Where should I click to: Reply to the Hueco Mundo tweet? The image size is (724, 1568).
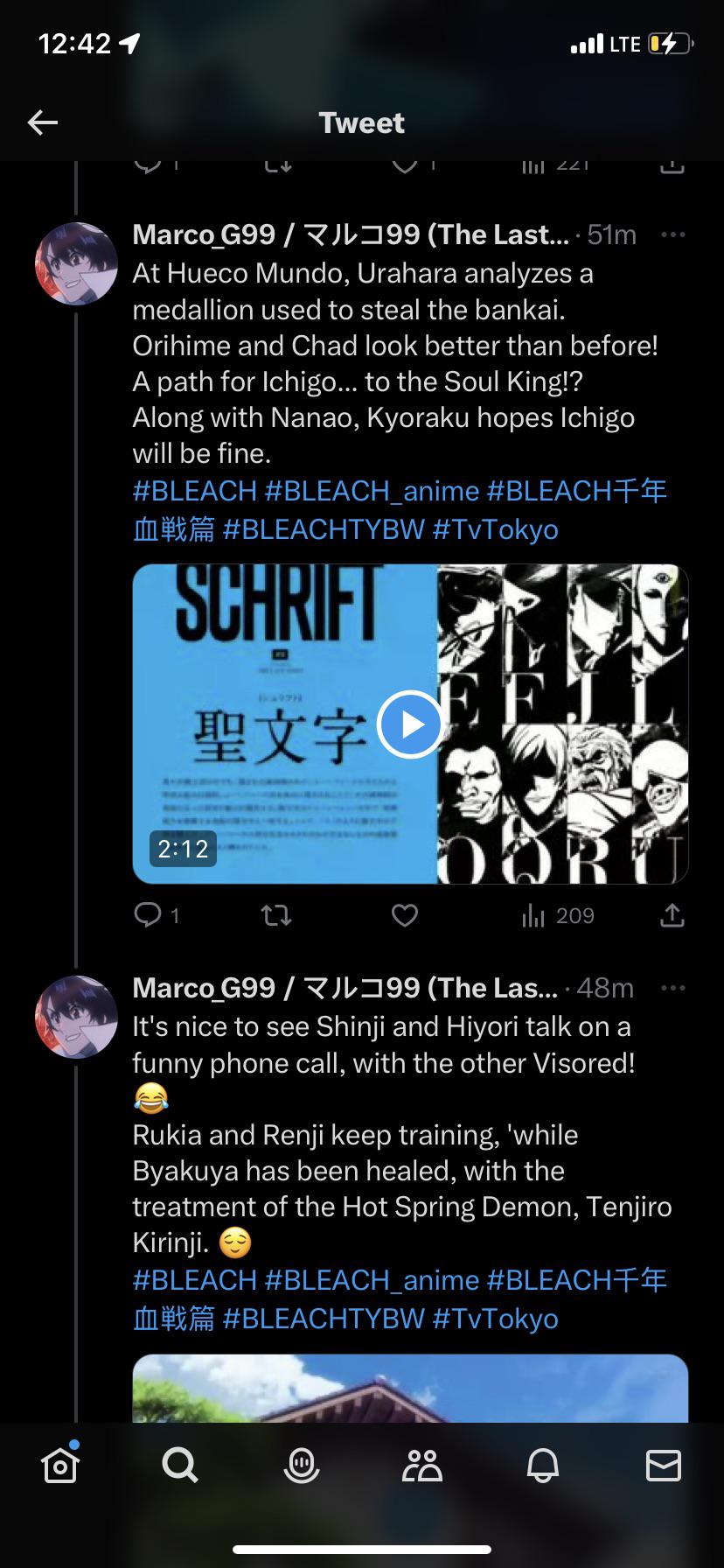(x=148, y=915)
